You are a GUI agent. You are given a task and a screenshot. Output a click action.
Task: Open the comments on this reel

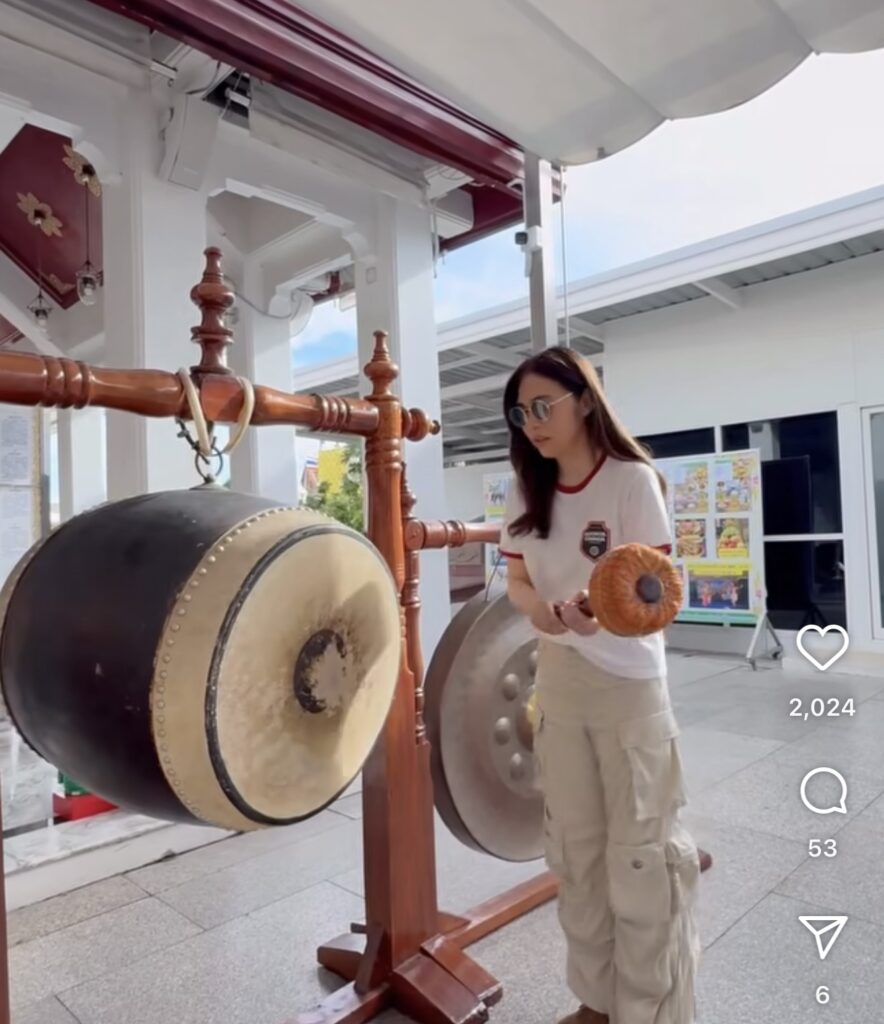pyautogui.click(x=823, y=791)
